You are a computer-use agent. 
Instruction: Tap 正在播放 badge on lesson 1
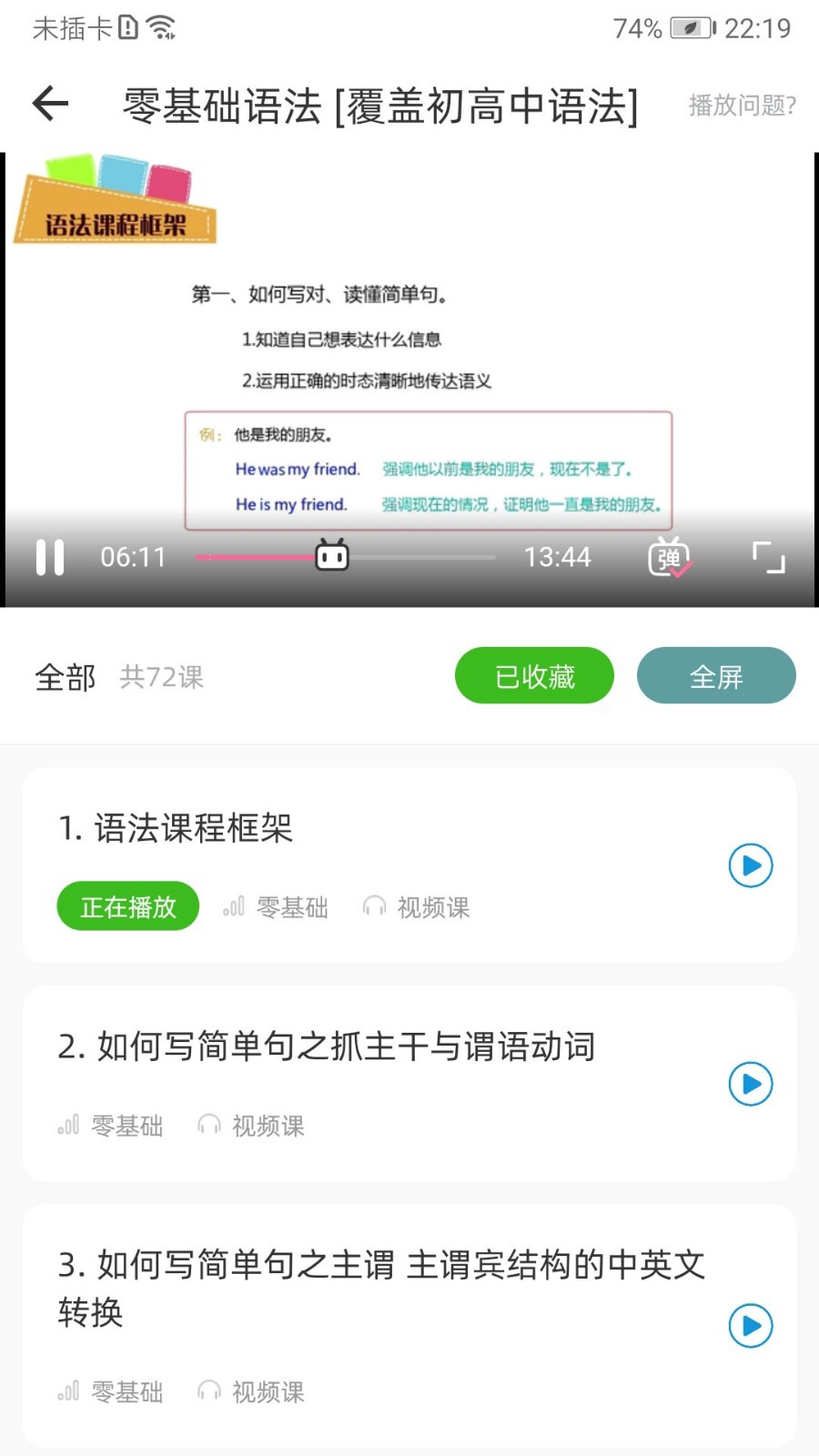click(x=126, y=905)
